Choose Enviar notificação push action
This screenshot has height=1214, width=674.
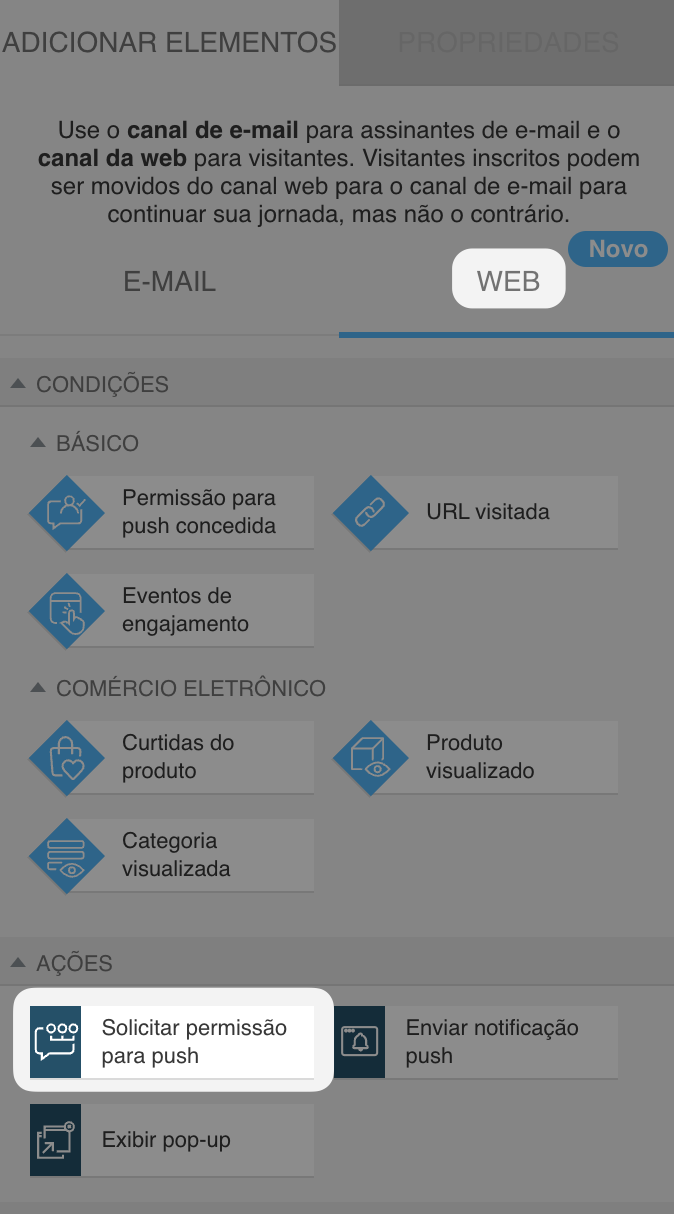[475, 1042]
